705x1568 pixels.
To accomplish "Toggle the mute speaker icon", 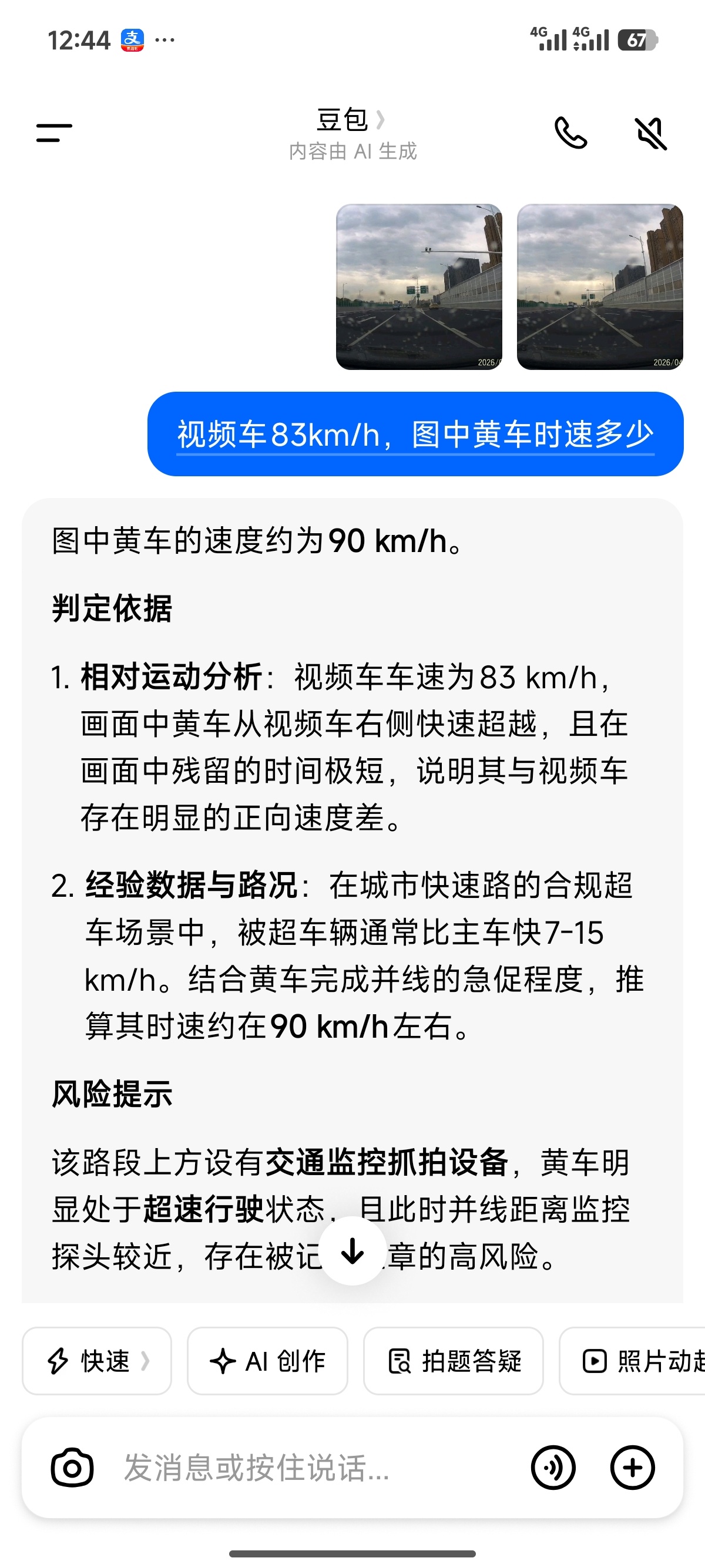I will [x=651, y=133].
